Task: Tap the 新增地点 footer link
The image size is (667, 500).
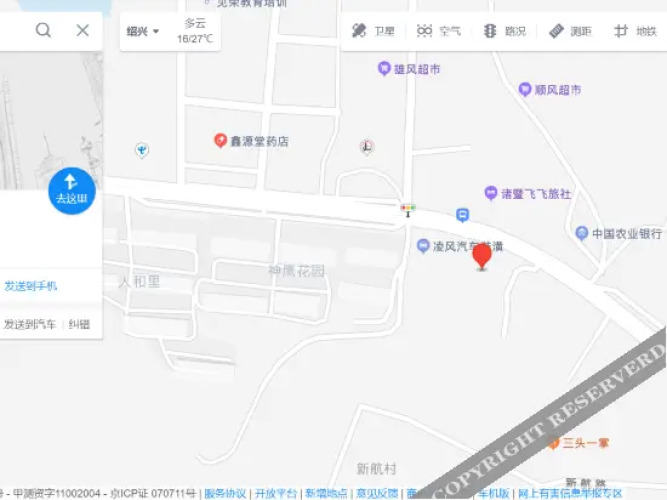Action: coord(326,494)
